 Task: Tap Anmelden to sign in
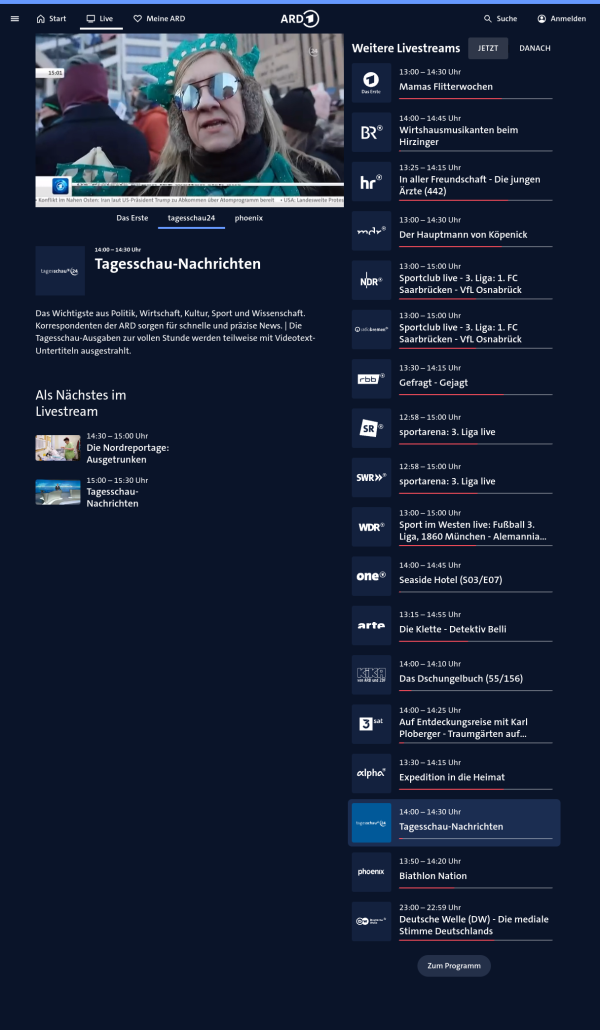(x=561, y=18)
